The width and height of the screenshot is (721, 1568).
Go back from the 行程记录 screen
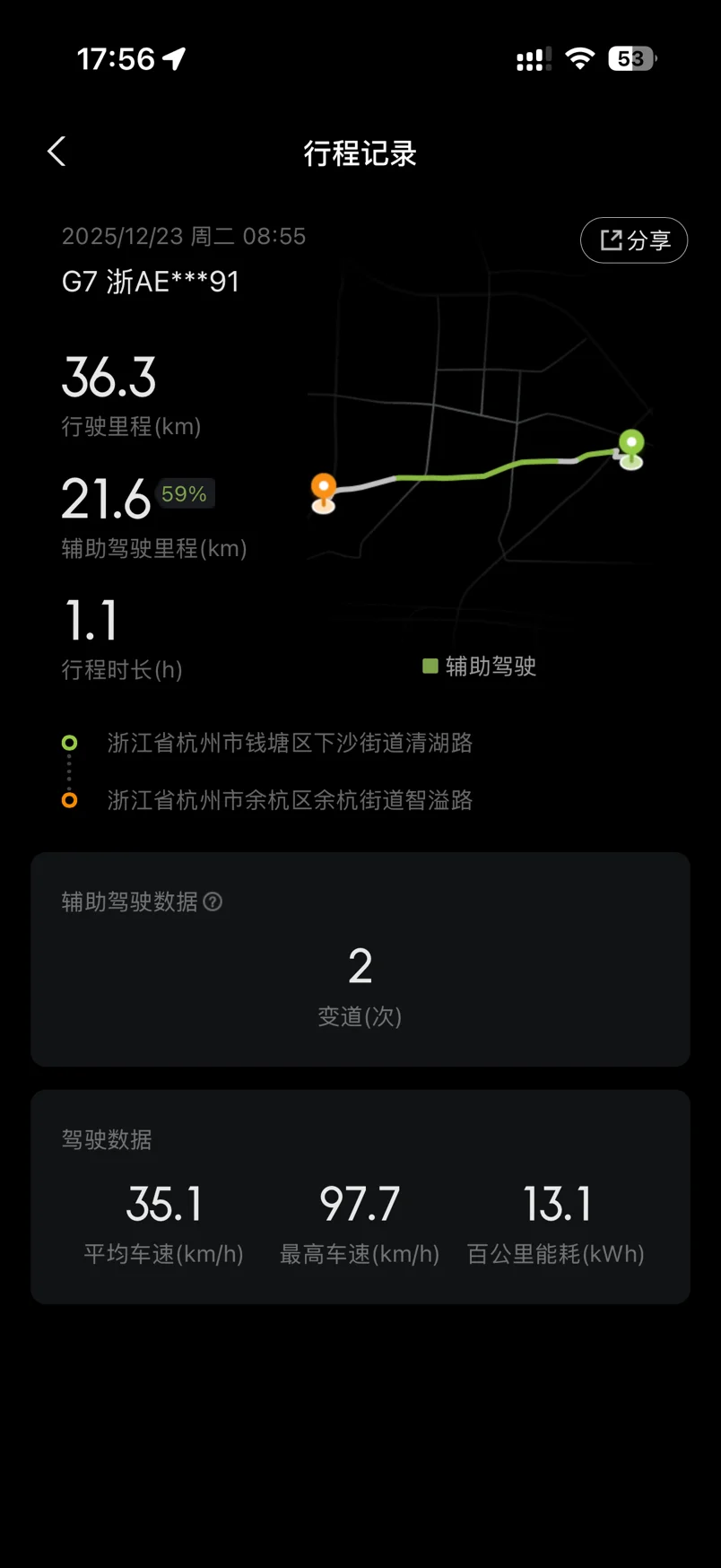pos(56,152)
